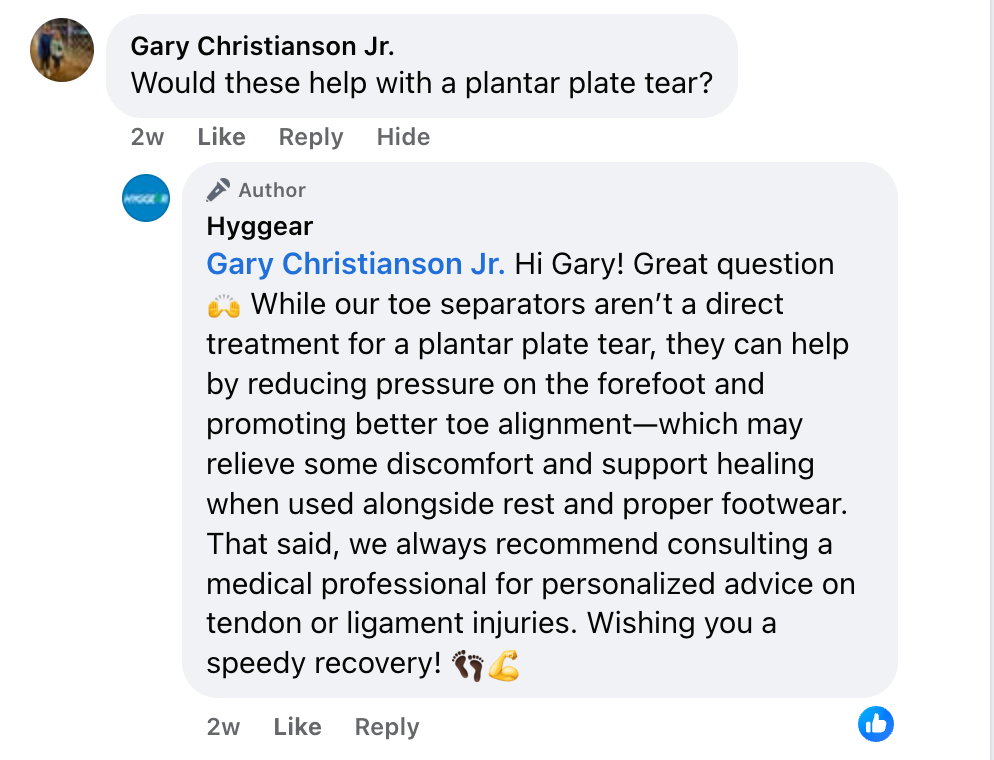
Task: Like Gary Christianson Jr.'s comment
Action: pos(221,137)
